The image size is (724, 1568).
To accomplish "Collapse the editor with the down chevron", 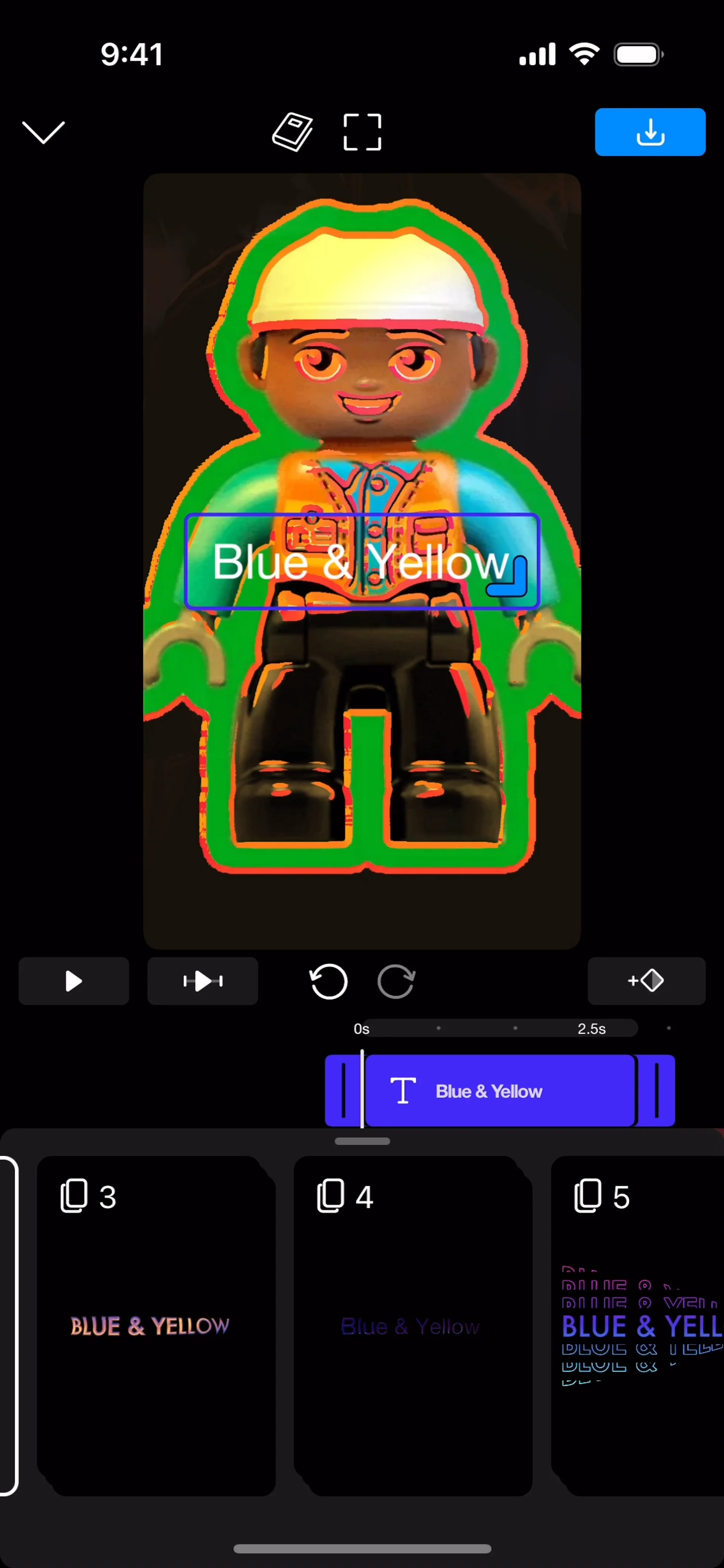I will [43, 132].
